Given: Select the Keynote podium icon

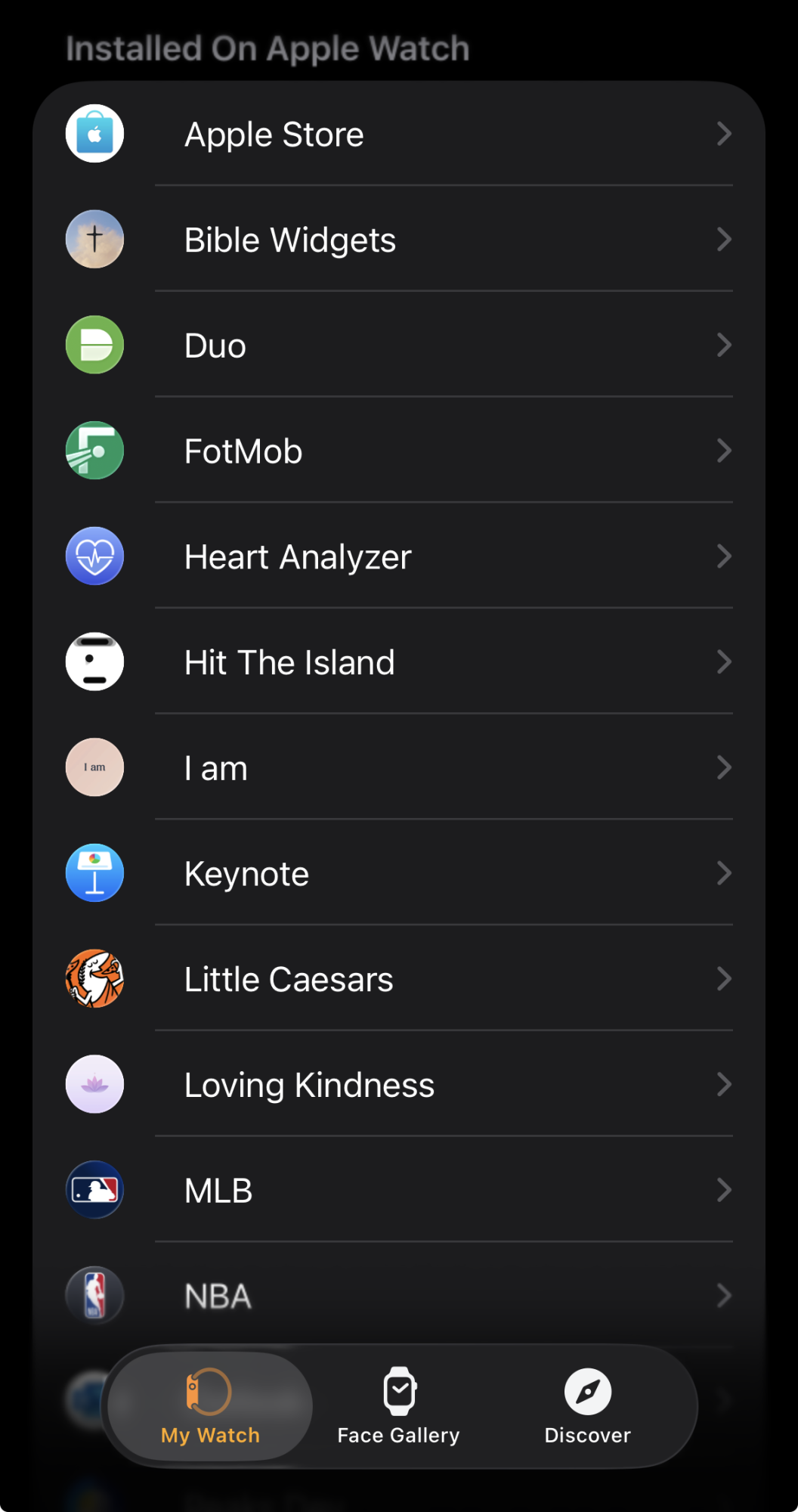Looking at the screenshot, I should [94, 873].
